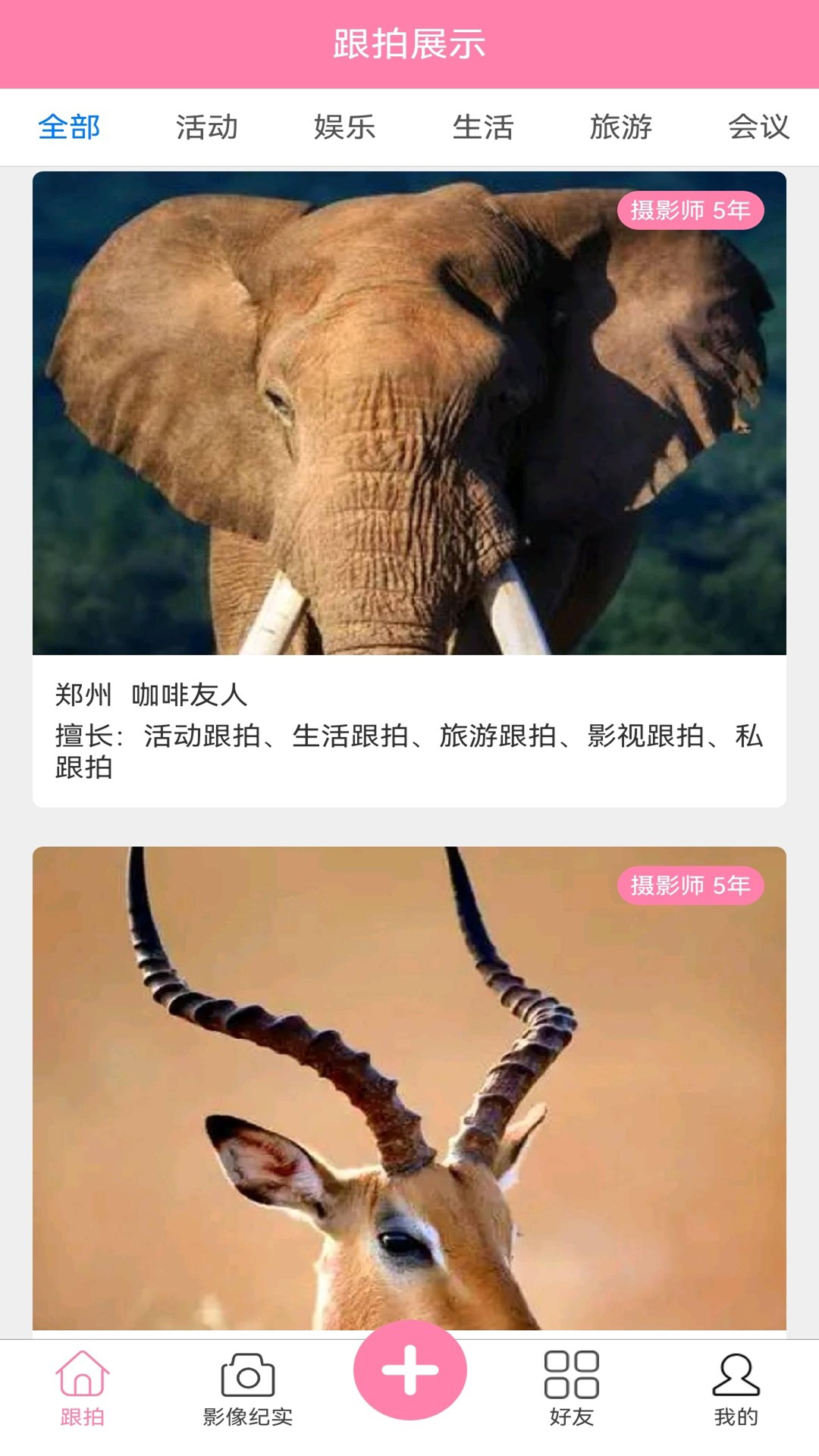Tap the pink plus button
819x1456 pixels.
[x=409, y=1370]
